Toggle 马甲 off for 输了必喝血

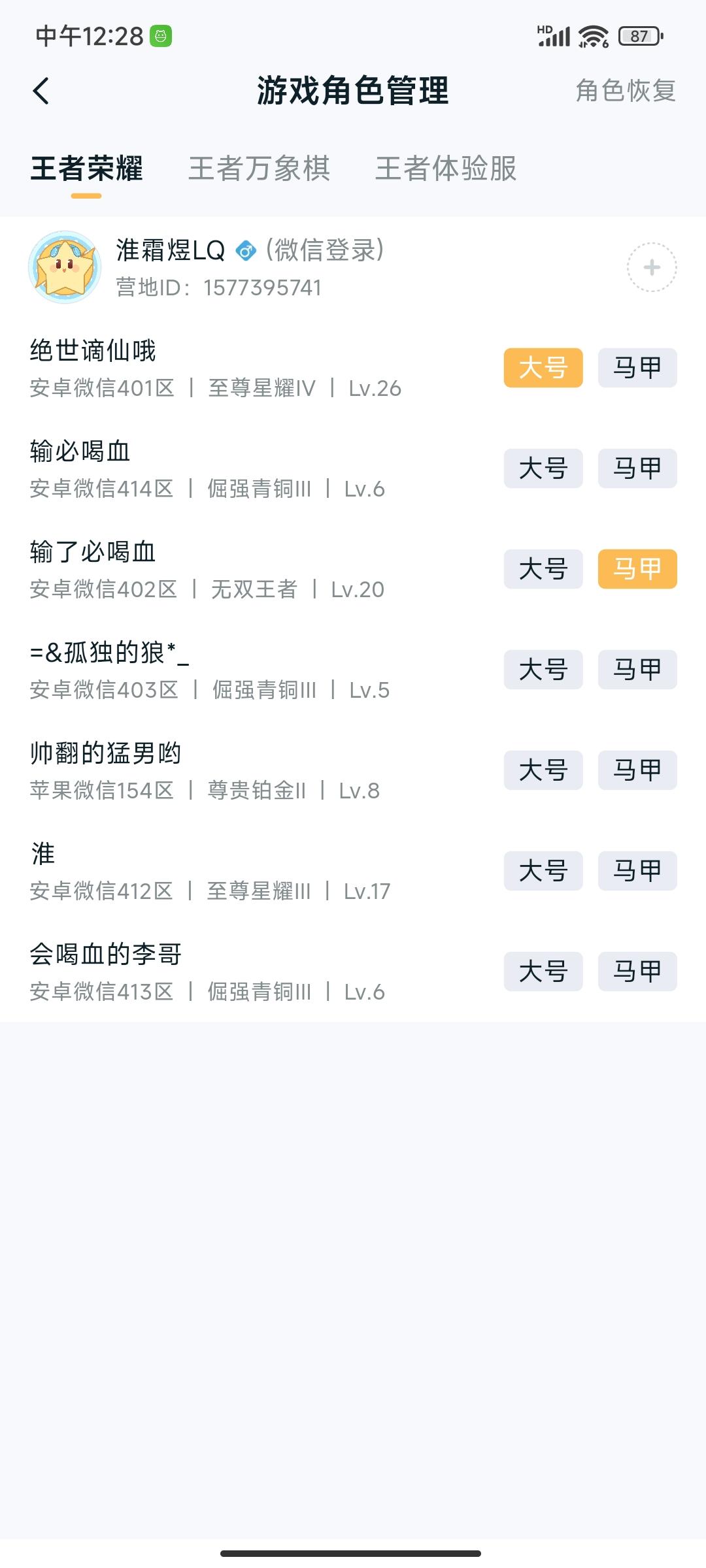point(637,569)
